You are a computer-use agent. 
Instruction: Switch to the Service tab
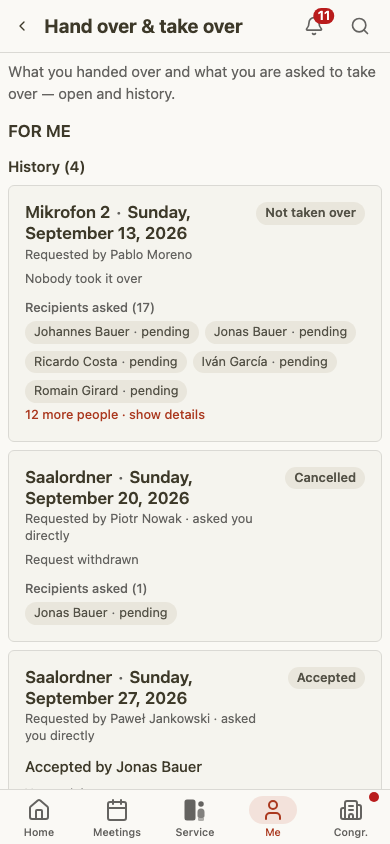[x=195, y=818]
